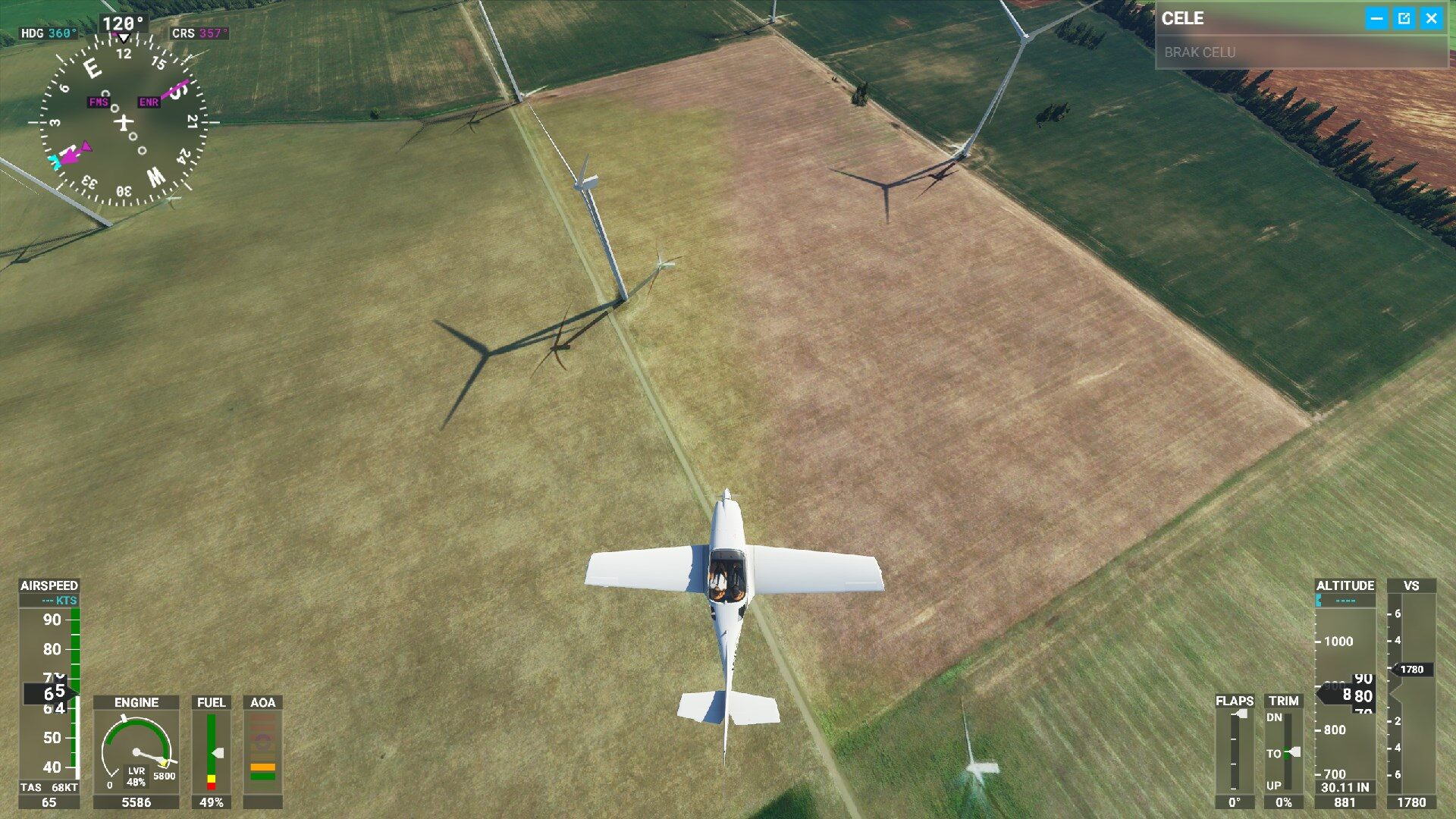Viewport: 1456px width, 819px height.
Task: Minimize the CELE panel
Action: (x=1376, y=18)
